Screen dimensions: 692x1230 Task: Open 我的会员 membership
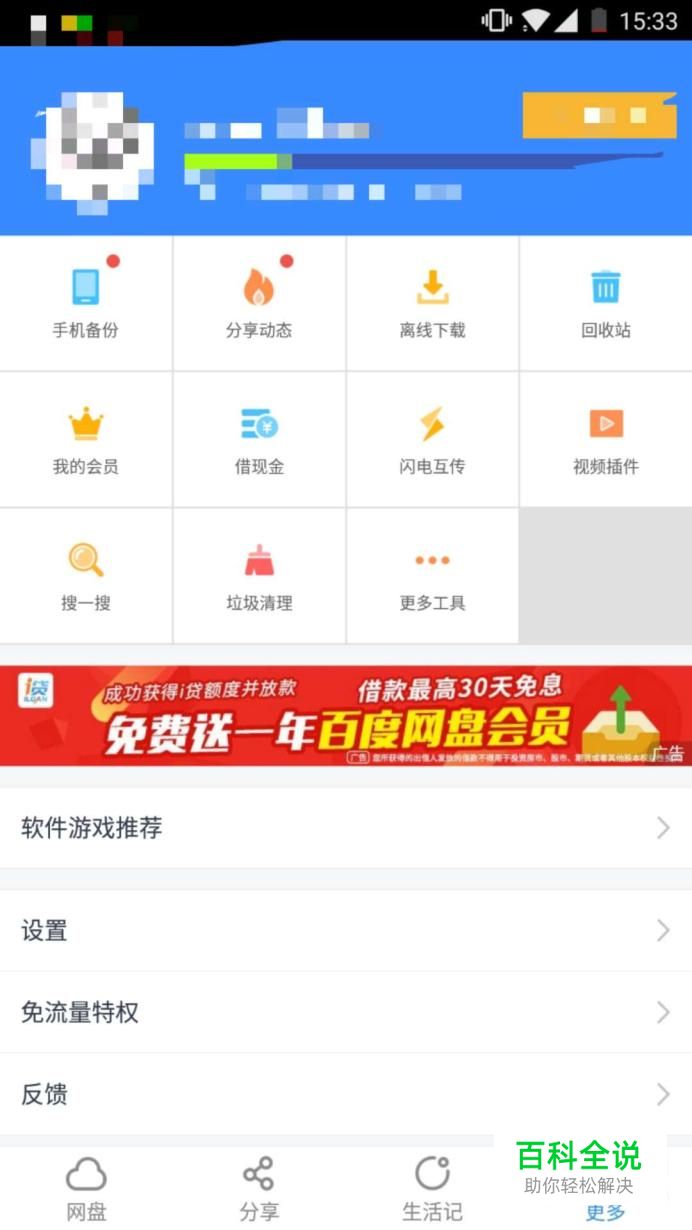click(x=86, y=440)
